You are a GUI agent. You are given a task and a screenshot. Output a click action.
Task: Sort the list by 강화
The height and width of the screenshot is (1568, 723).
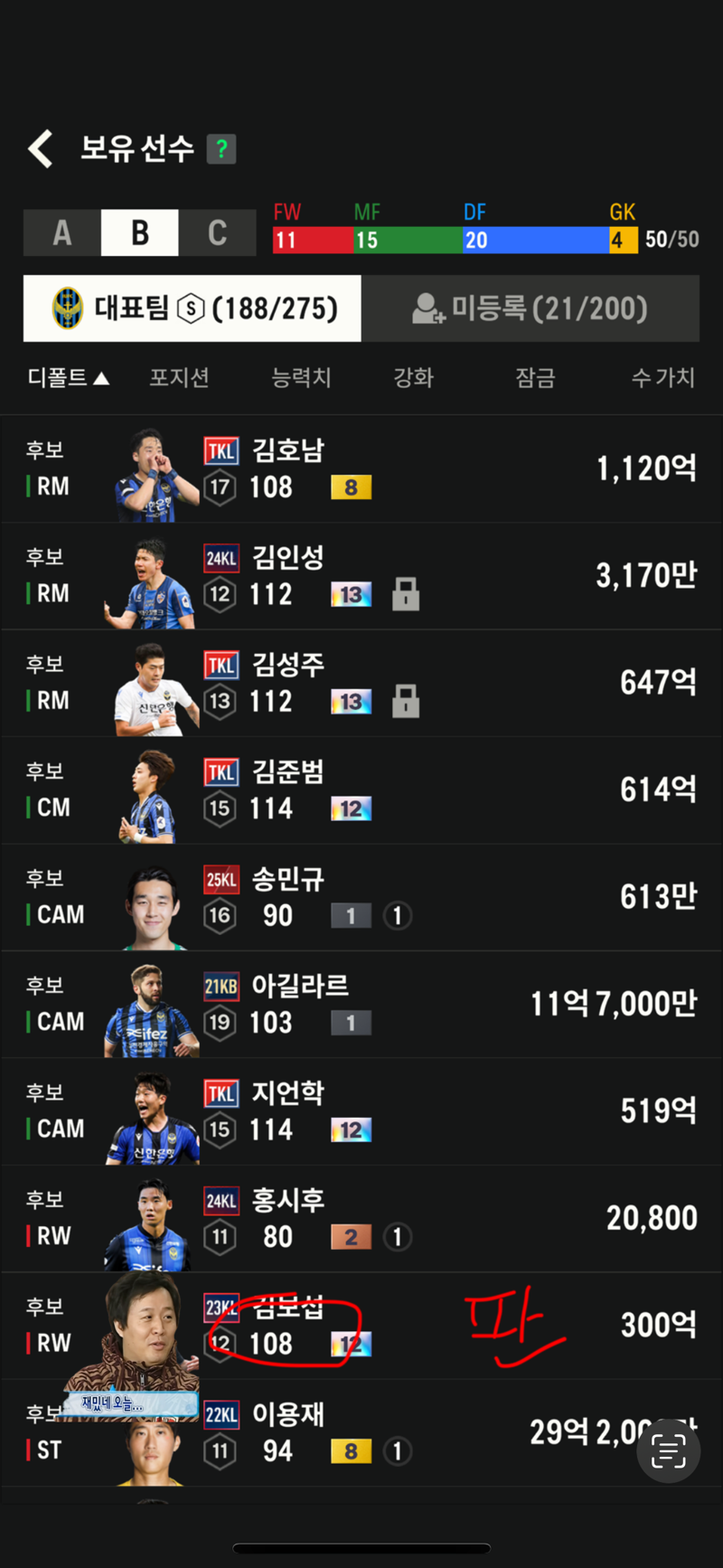[413, 378]
